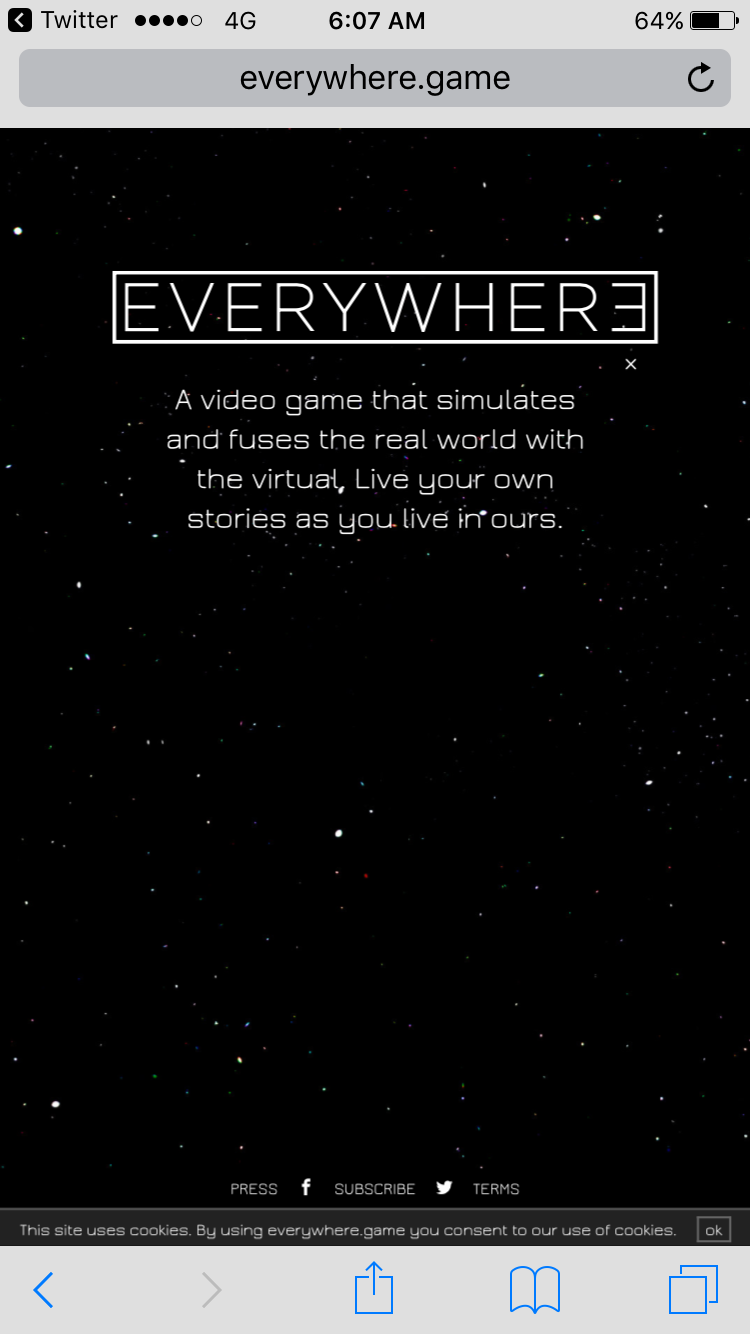750x1334 pixels.
Task: Open the Twitter bird icon
Action: pyautogui.click(x=444, y=1188)
